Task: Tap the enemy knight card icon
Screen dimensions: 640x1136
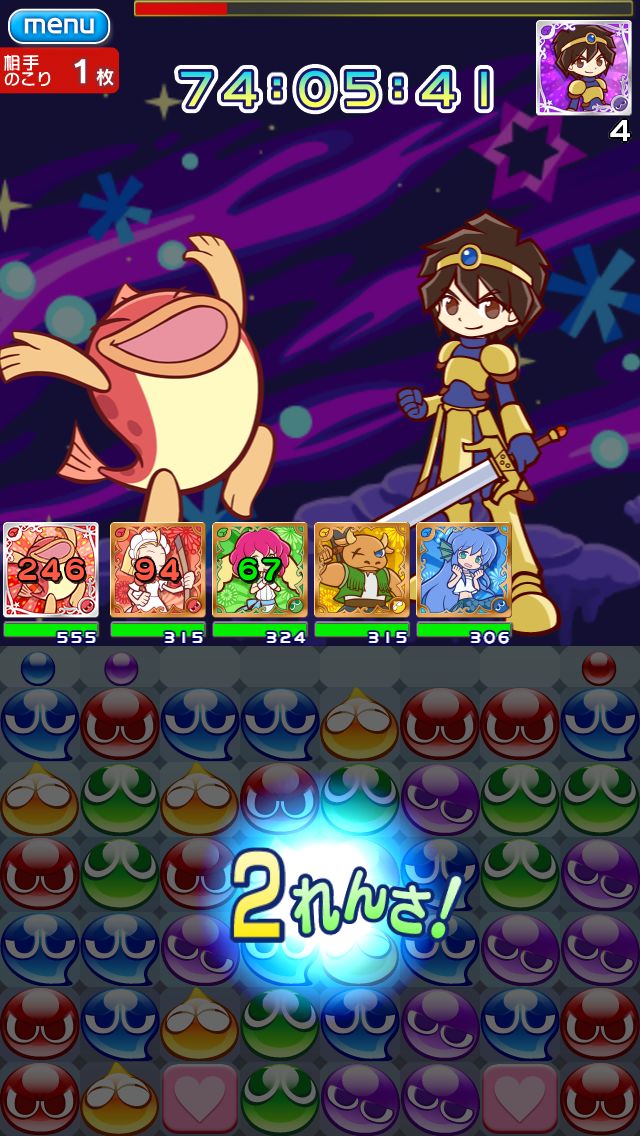Action: click(x=583, y=68)
